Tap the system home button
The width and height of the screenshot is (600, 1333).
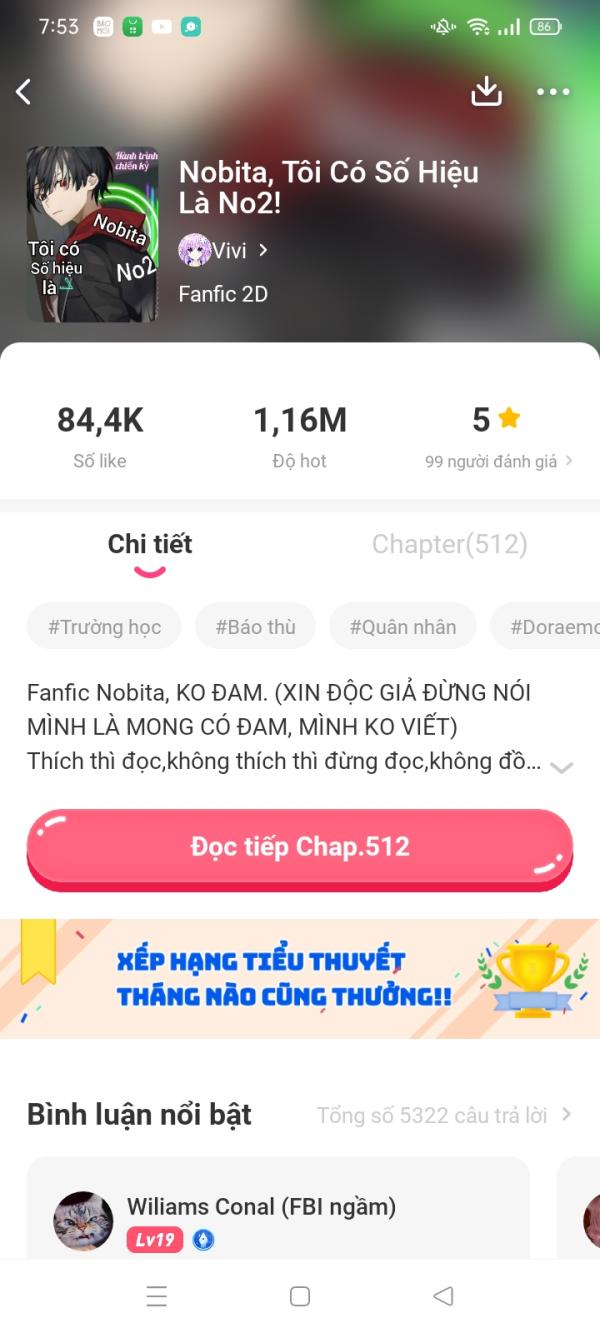[x=300, y=1296]
